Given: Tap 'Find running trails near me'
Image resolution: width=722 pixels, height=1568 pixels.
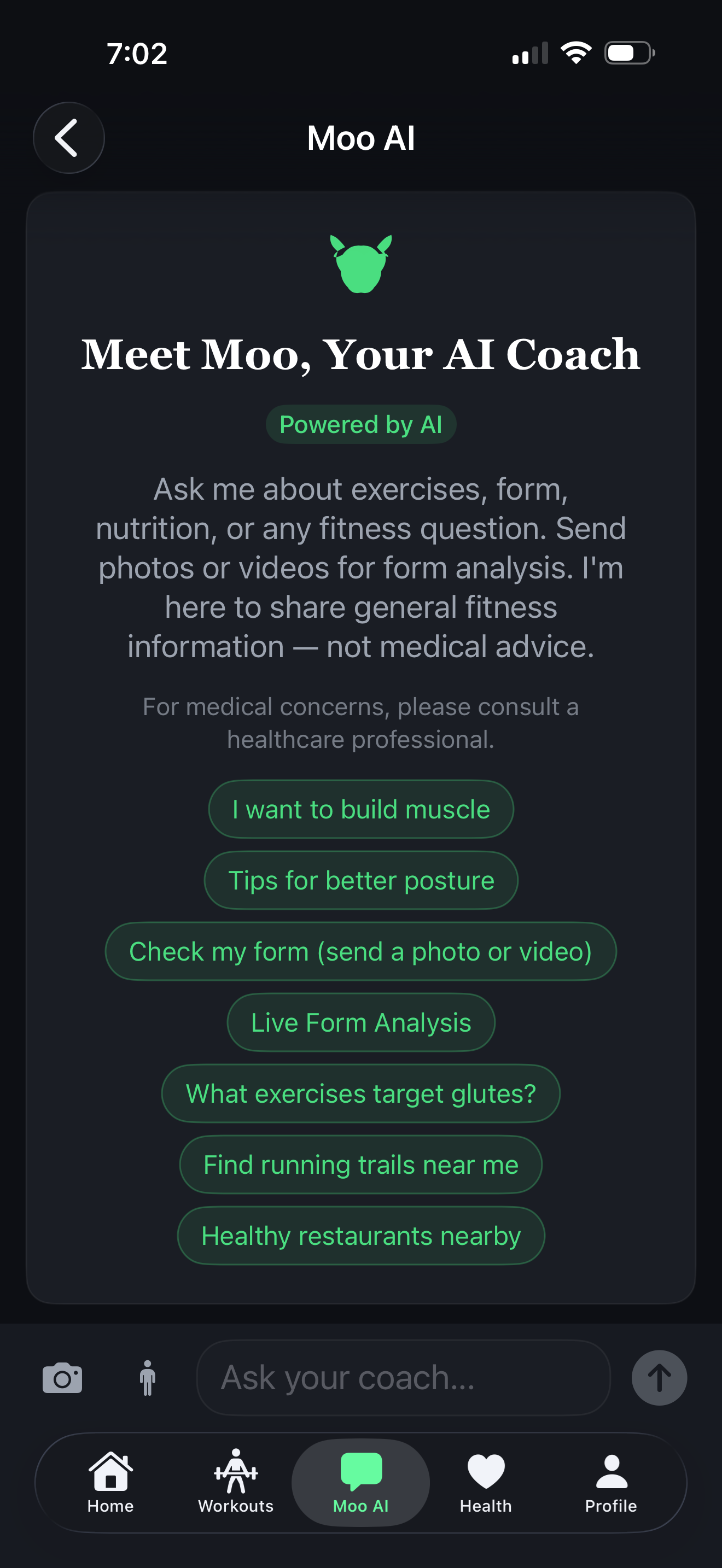Looking at the screenshot, I should click(x=360, y=1165).
